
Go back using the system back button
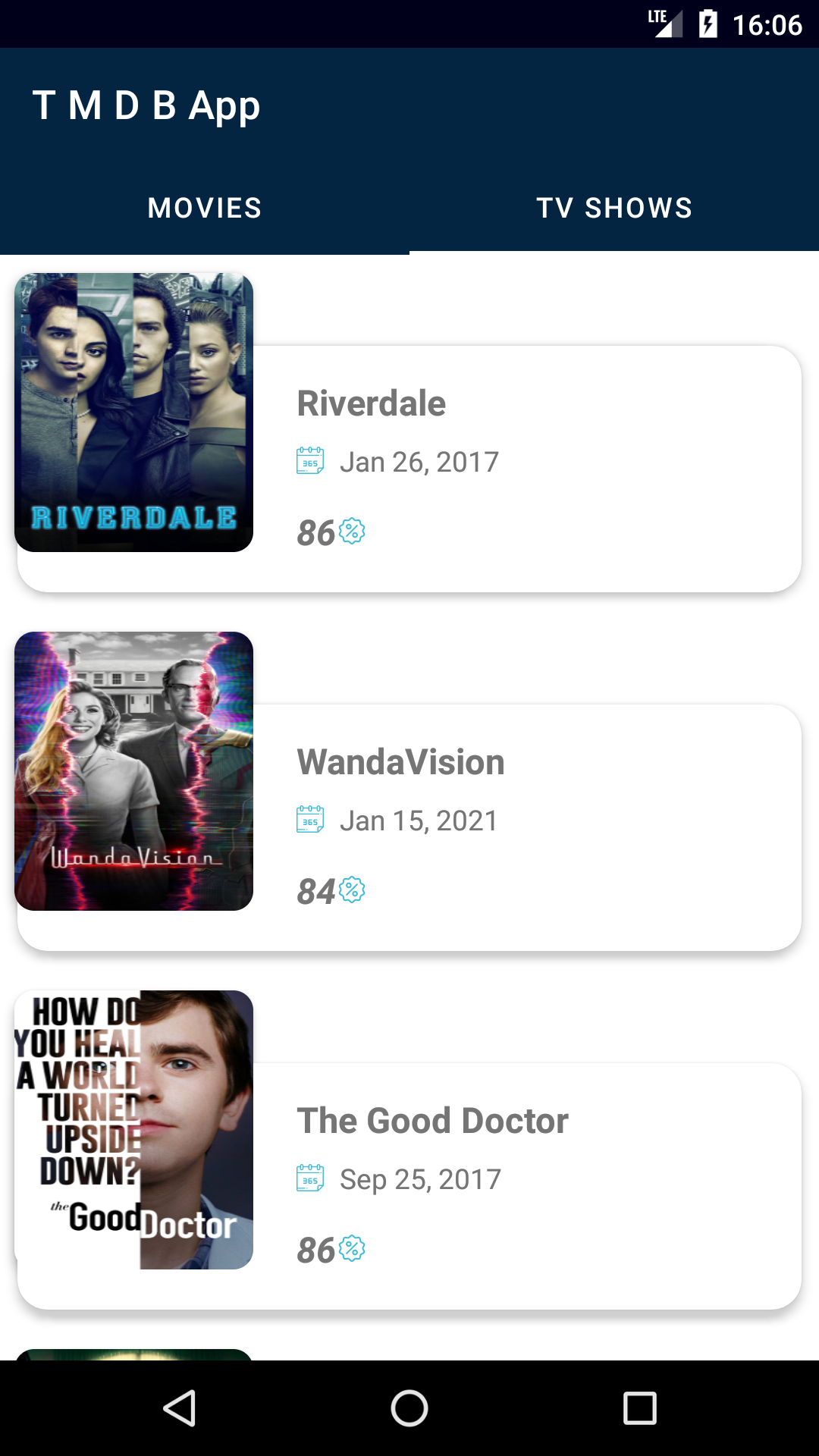point(180,1408)
